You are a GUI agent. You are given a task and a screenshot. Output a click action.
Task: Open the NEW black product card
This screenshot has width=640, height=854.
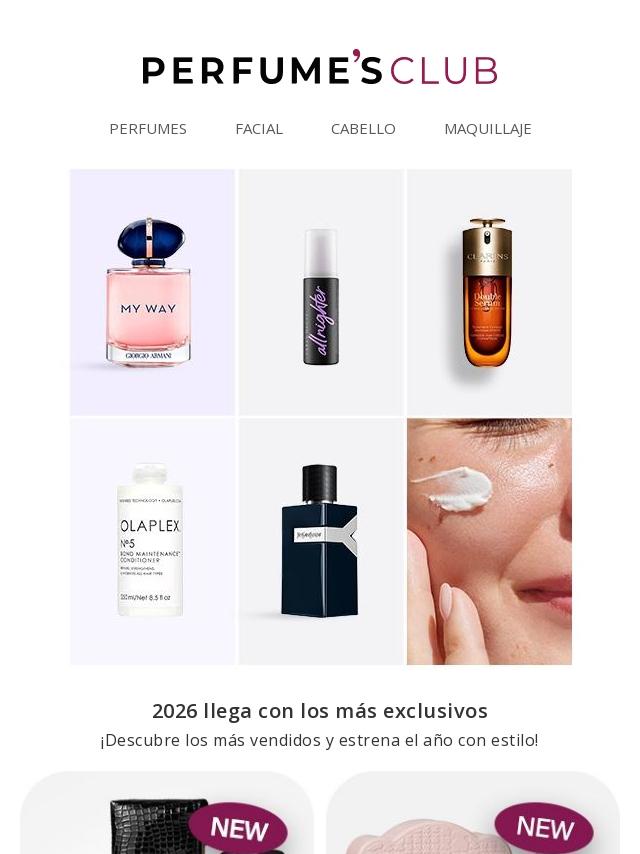pos(167,815)
